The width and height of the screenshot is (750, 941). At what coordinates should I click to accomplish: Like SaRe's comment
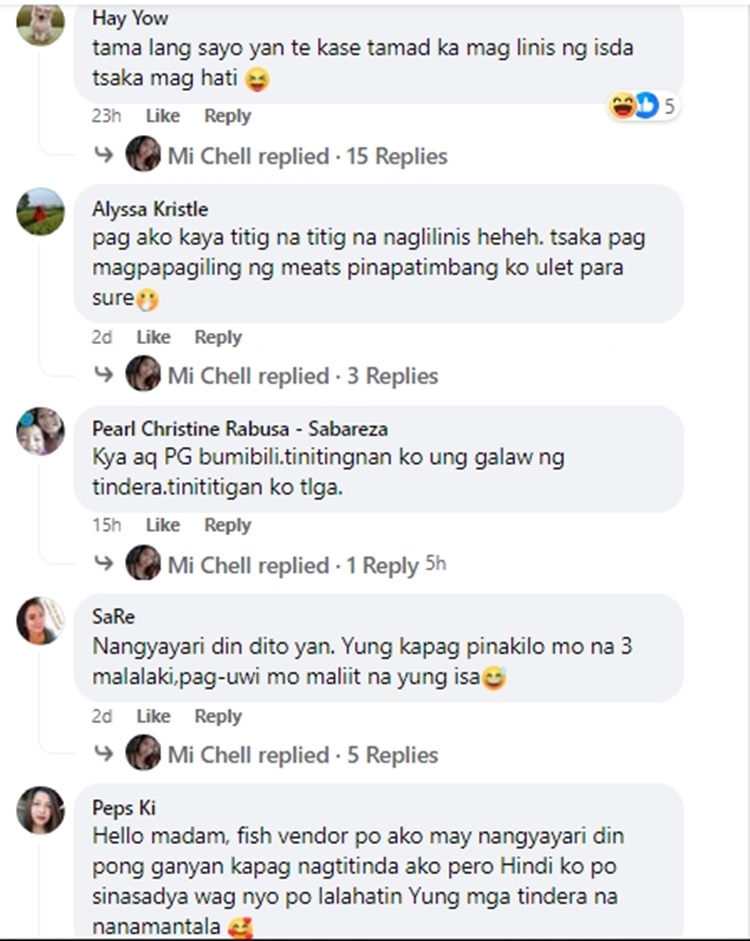point(153,716)
